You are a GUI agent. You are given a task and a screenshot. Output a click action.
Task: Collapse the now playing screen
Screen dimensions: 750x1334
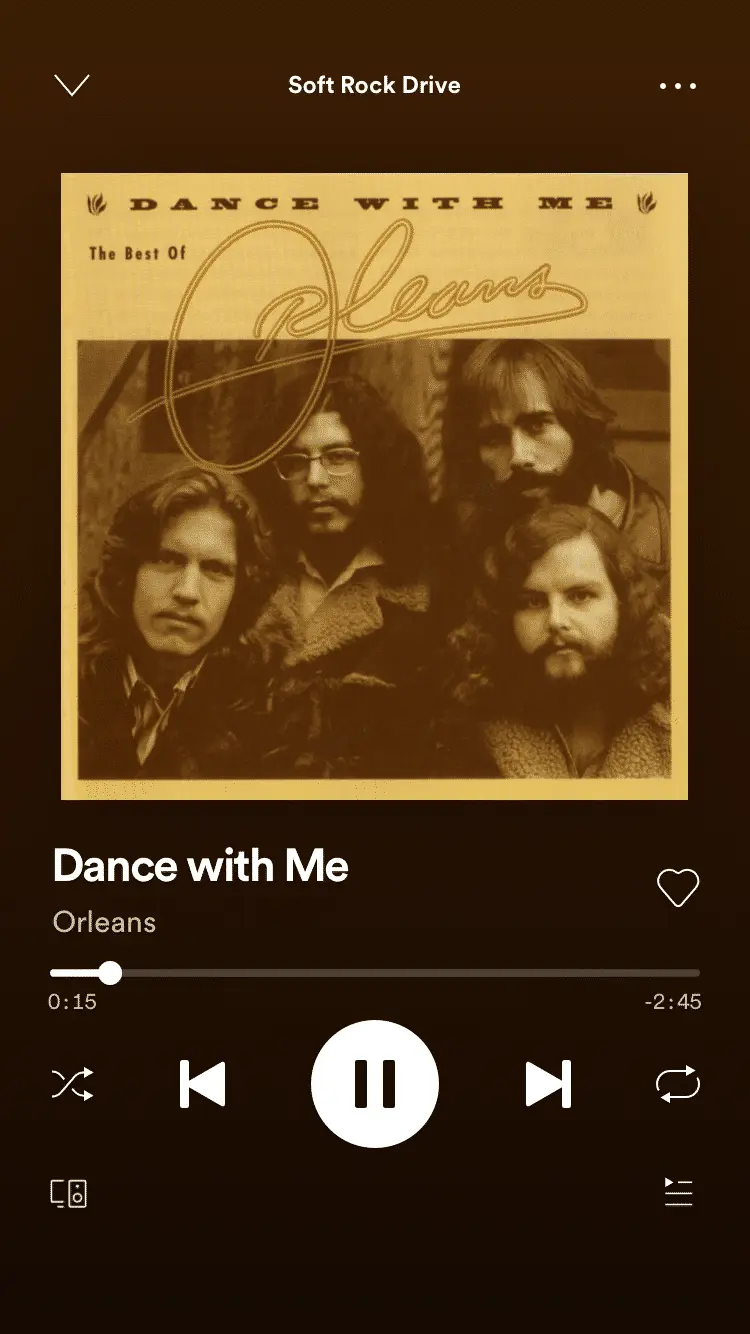click(x=72, y=86)
